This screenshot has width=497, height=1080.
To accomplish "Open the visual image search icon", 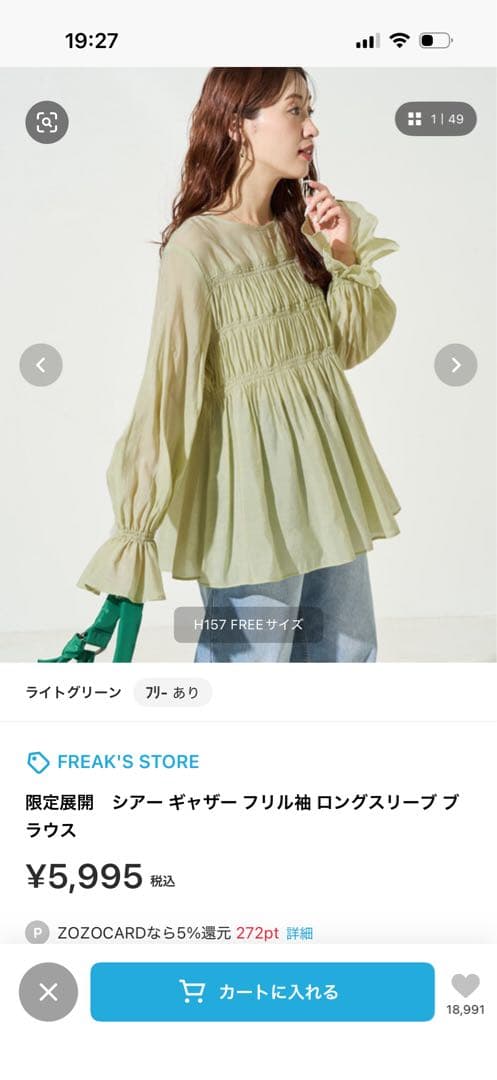I will [47, 123].
